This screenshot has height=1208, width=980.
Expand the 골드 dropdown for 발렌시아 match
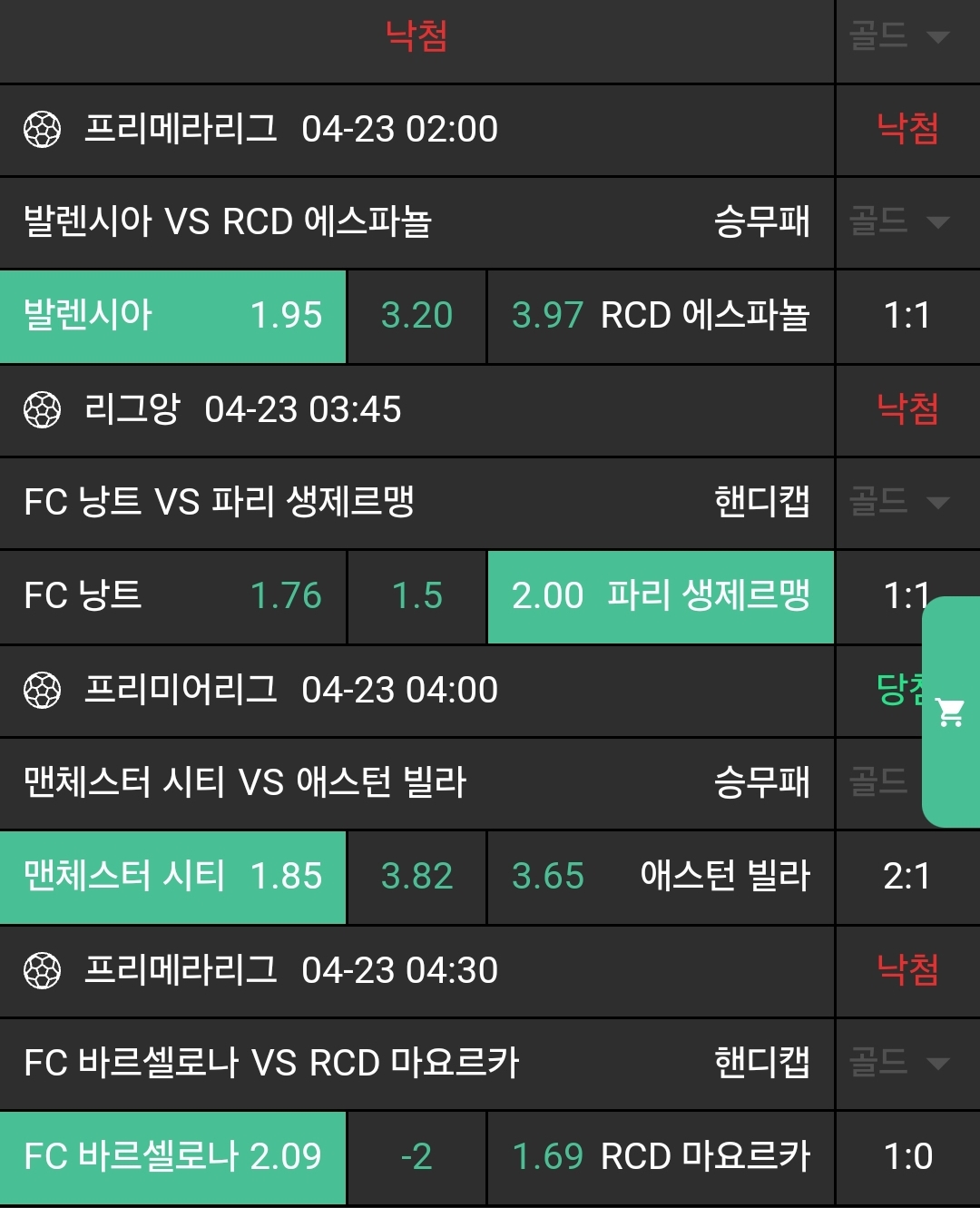coord(899,221)
